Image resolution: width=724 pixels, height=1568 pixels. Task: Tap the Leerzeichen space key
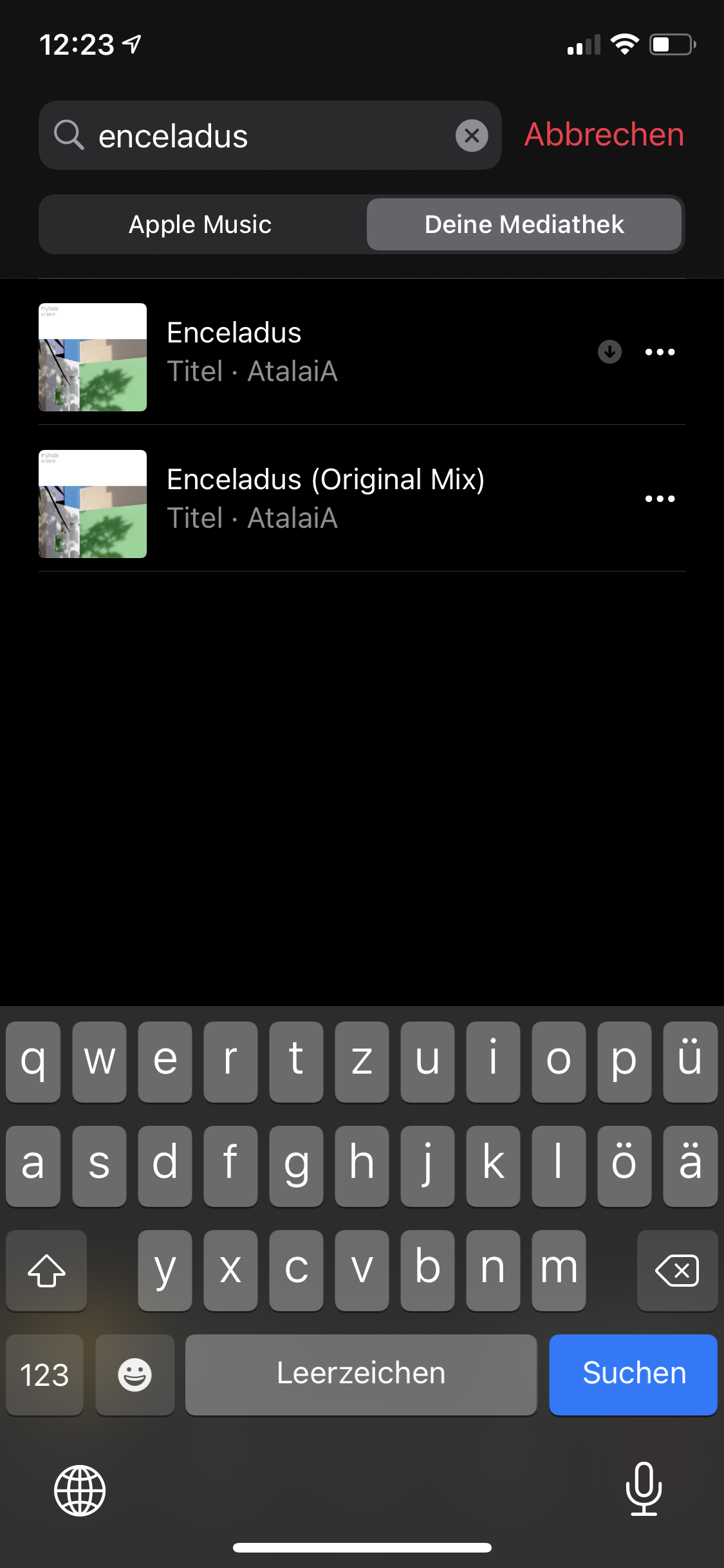pos(361,1374)
